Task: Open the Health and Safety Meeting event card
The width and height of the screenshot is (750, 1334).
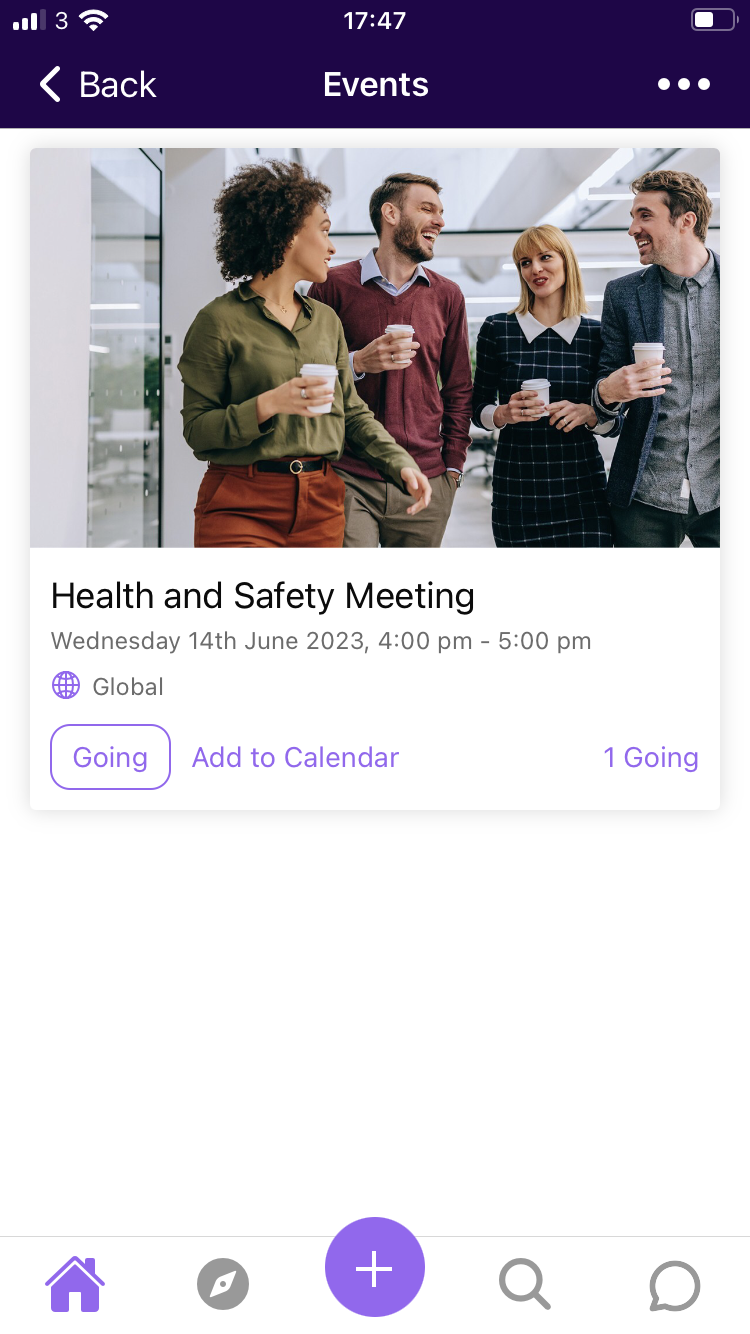Action: (x=263, y=596)
